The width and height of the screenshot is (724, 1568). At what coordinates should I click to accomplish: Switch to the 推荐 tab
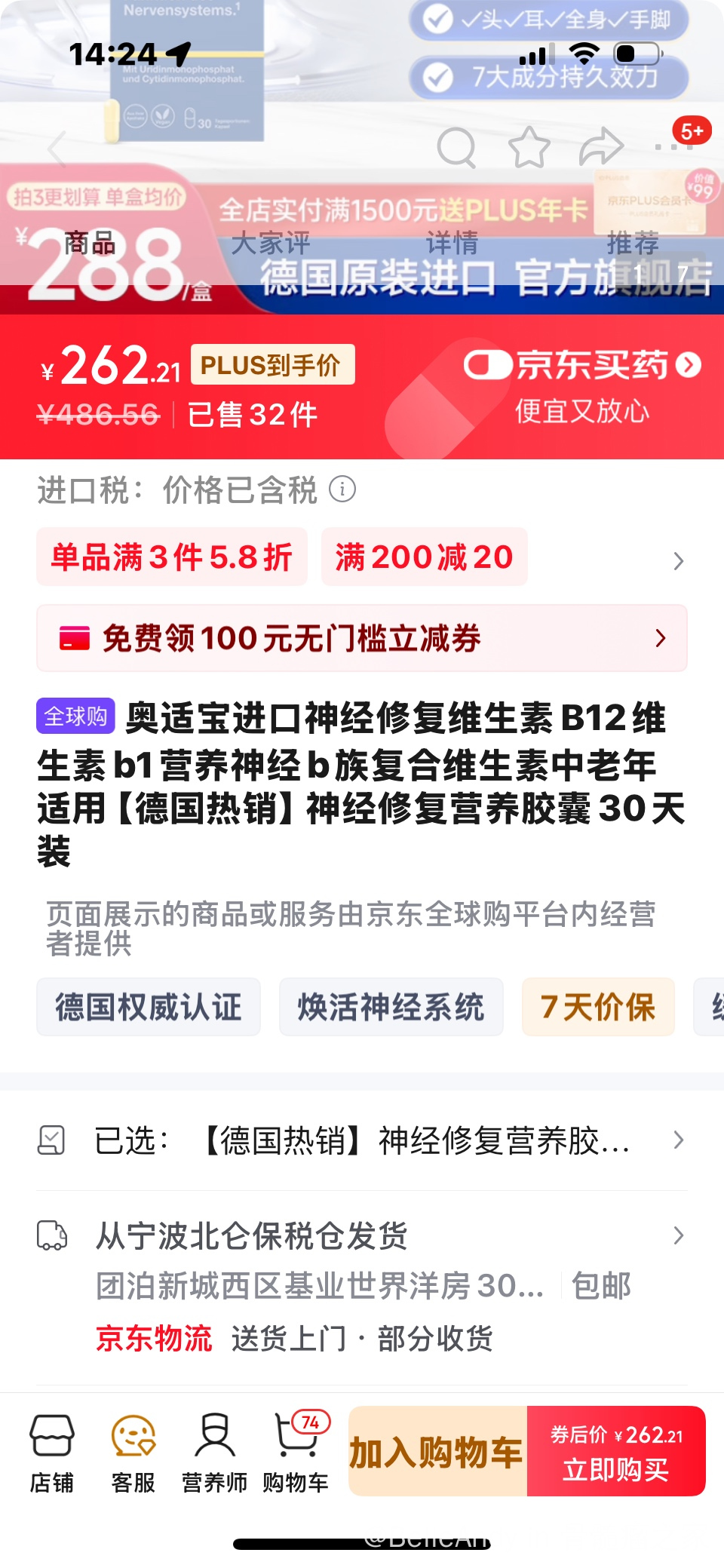633,243
